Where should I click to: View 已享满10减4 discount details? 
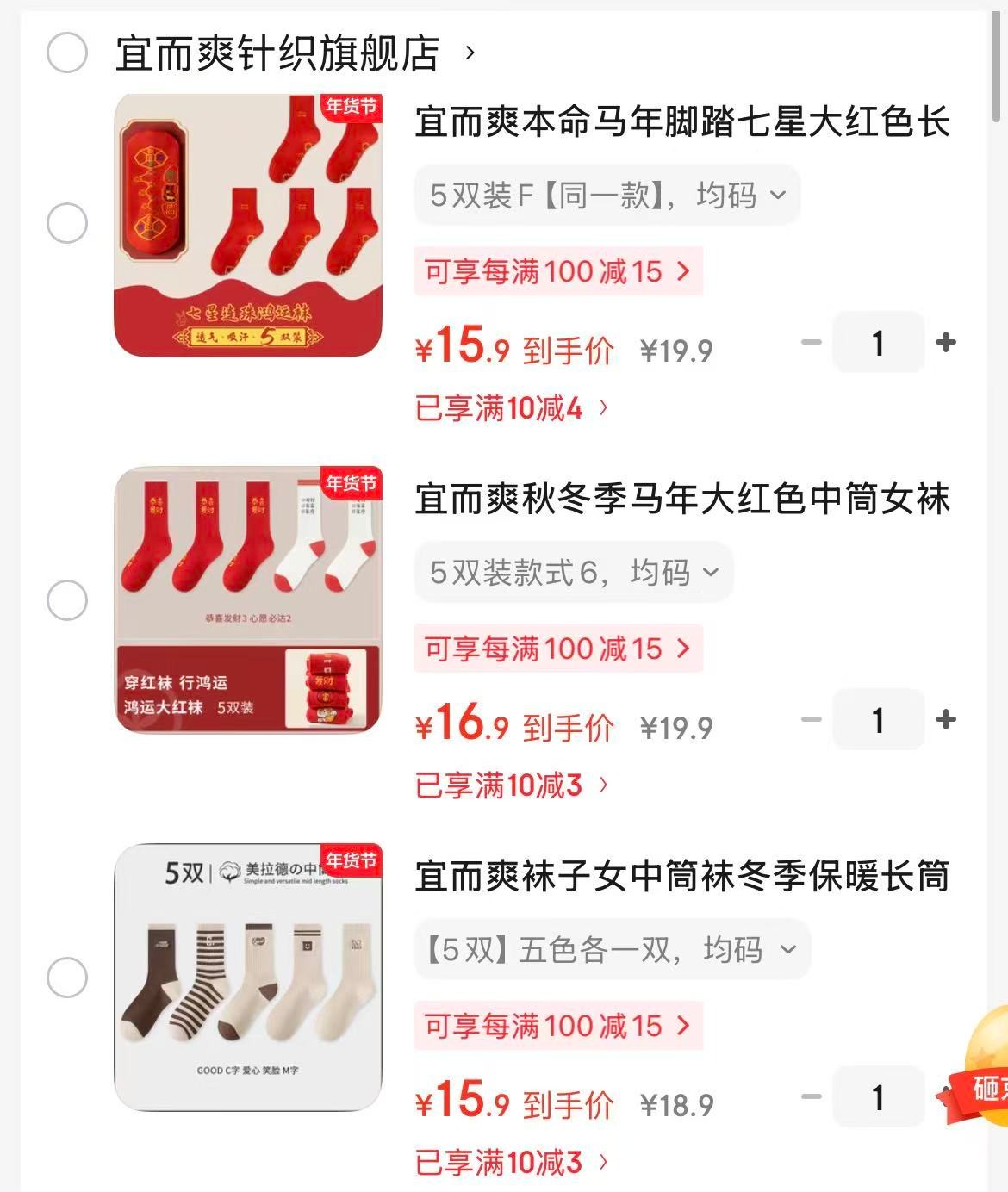pos(512,407)
